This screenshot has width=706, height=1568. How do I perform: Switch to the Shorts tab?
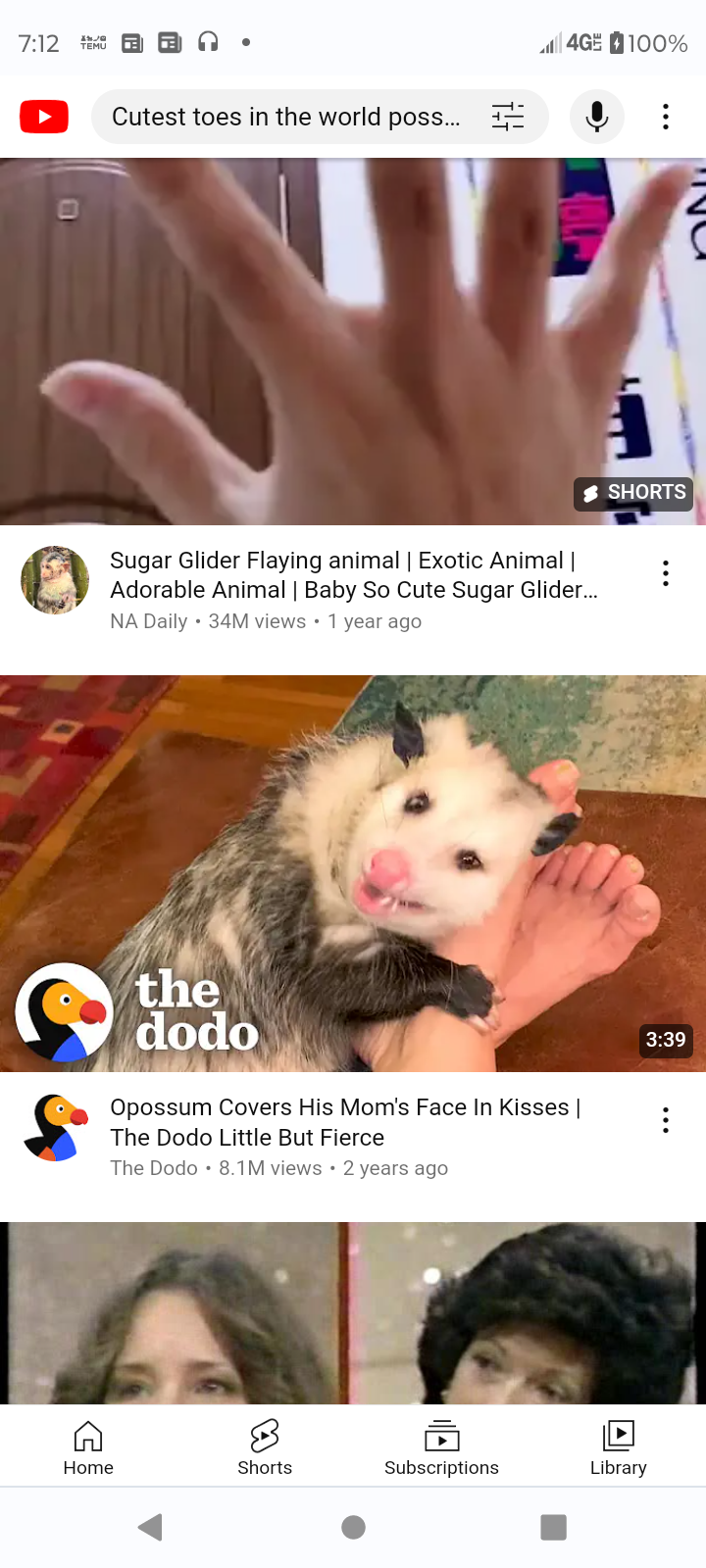click(x=265, y=1447)
